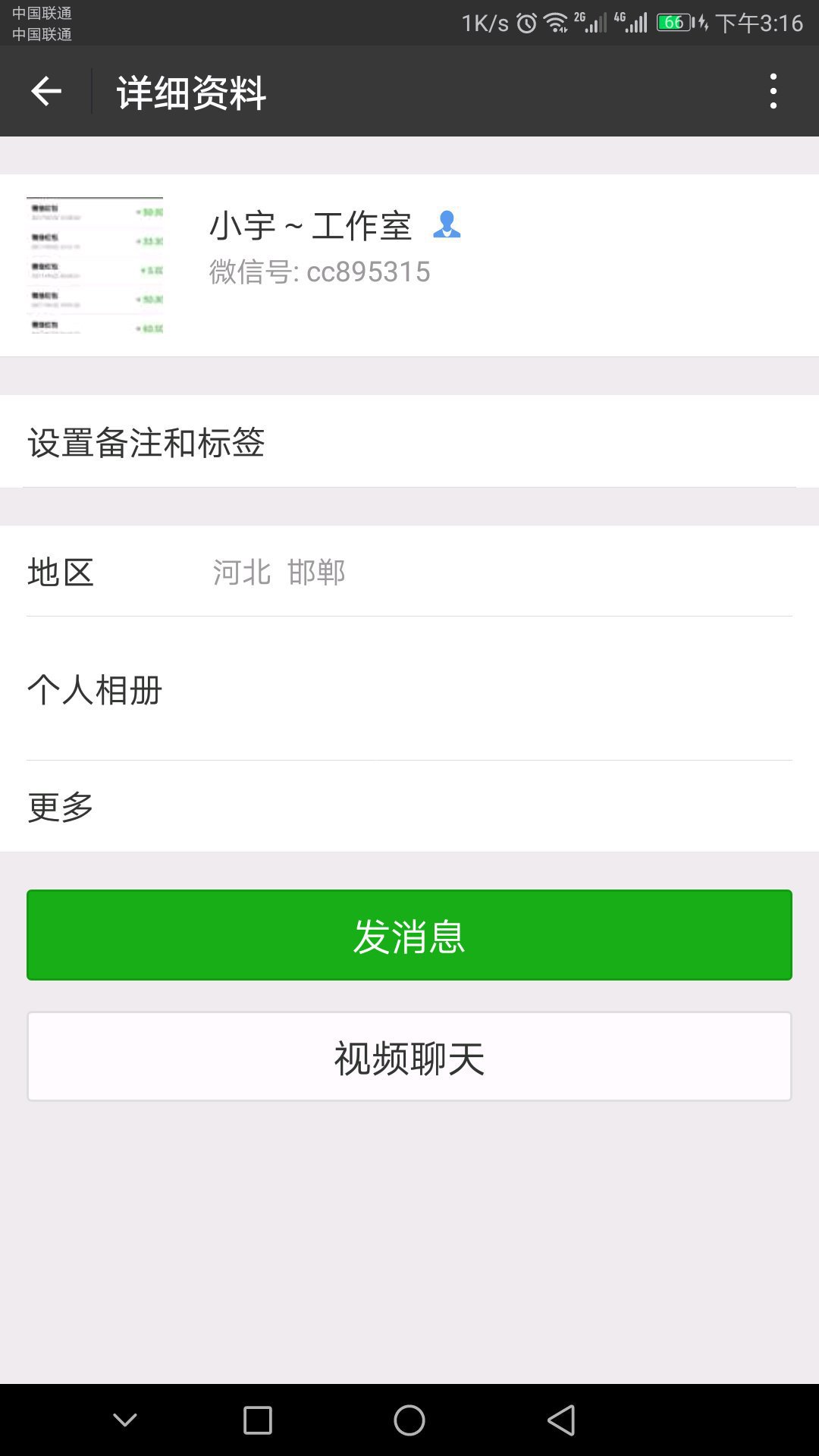The width and height of the screenshot is (819, 1456).
Task: Tap 发消息 to send a message
Action: pyautogui.click(x=409, y=935)
